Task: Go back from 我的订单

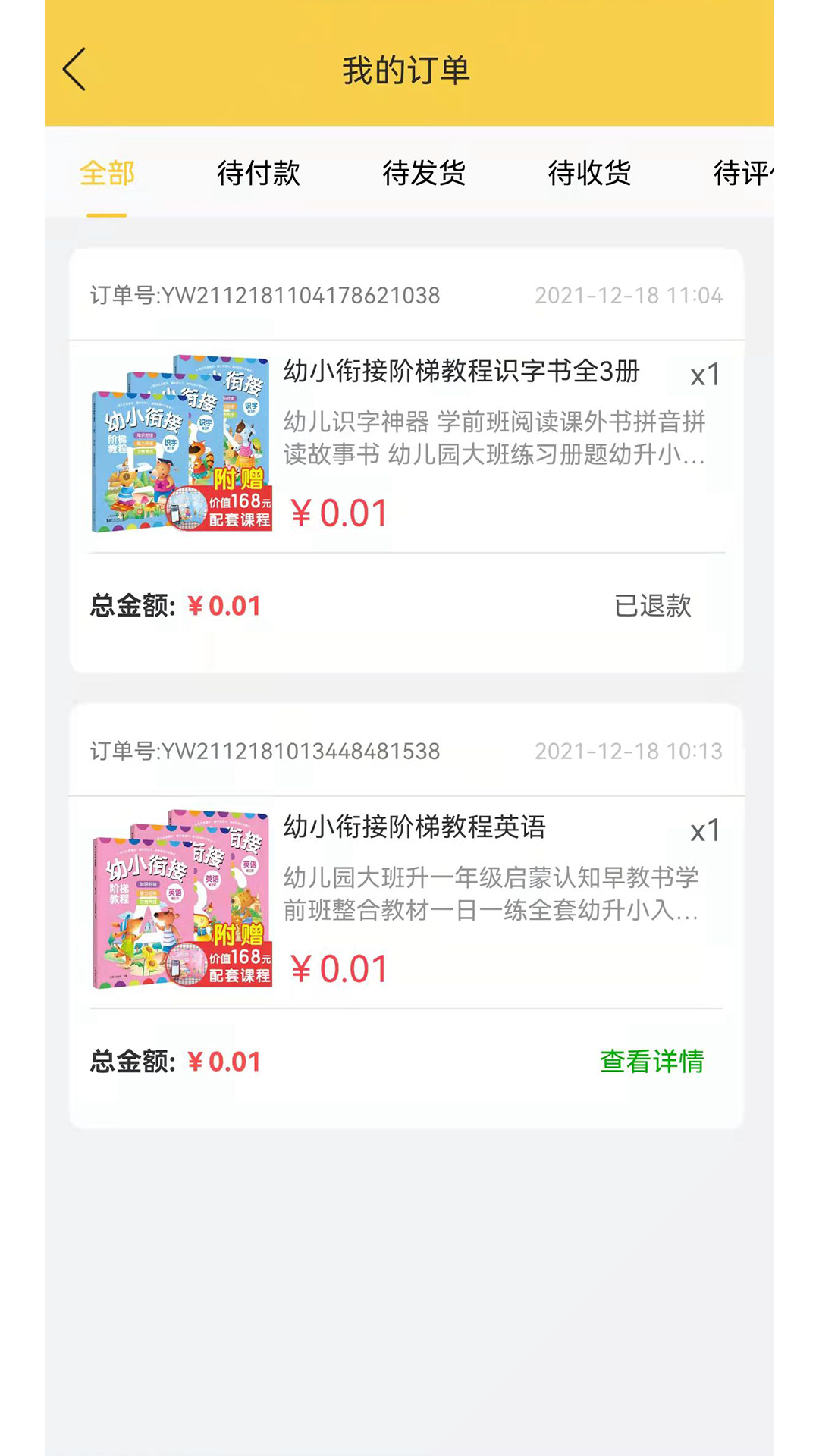Action: coord(74,70)
